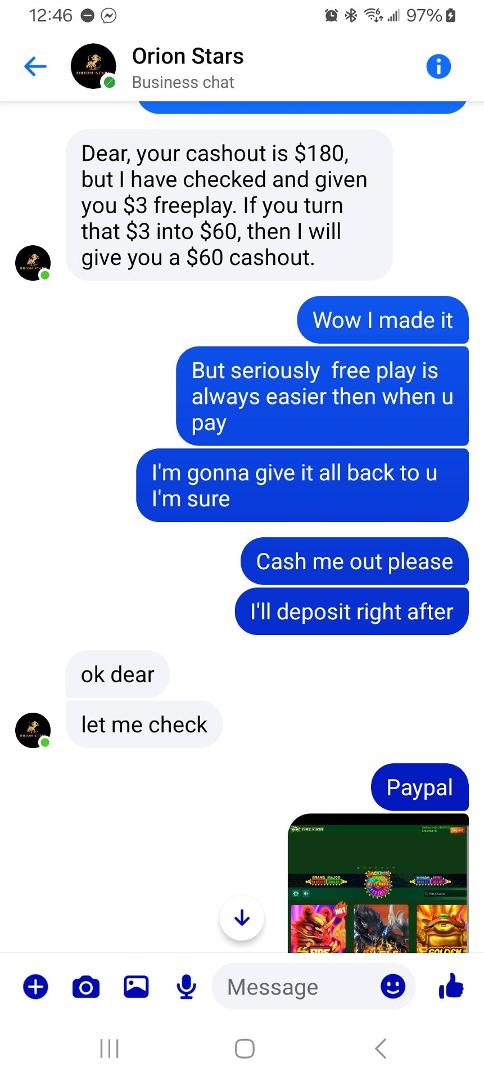Screen dimensions: 484x1080
Task: Open Orion Stars profile from header
Action: pyautogui.click(x=187, y=68)
